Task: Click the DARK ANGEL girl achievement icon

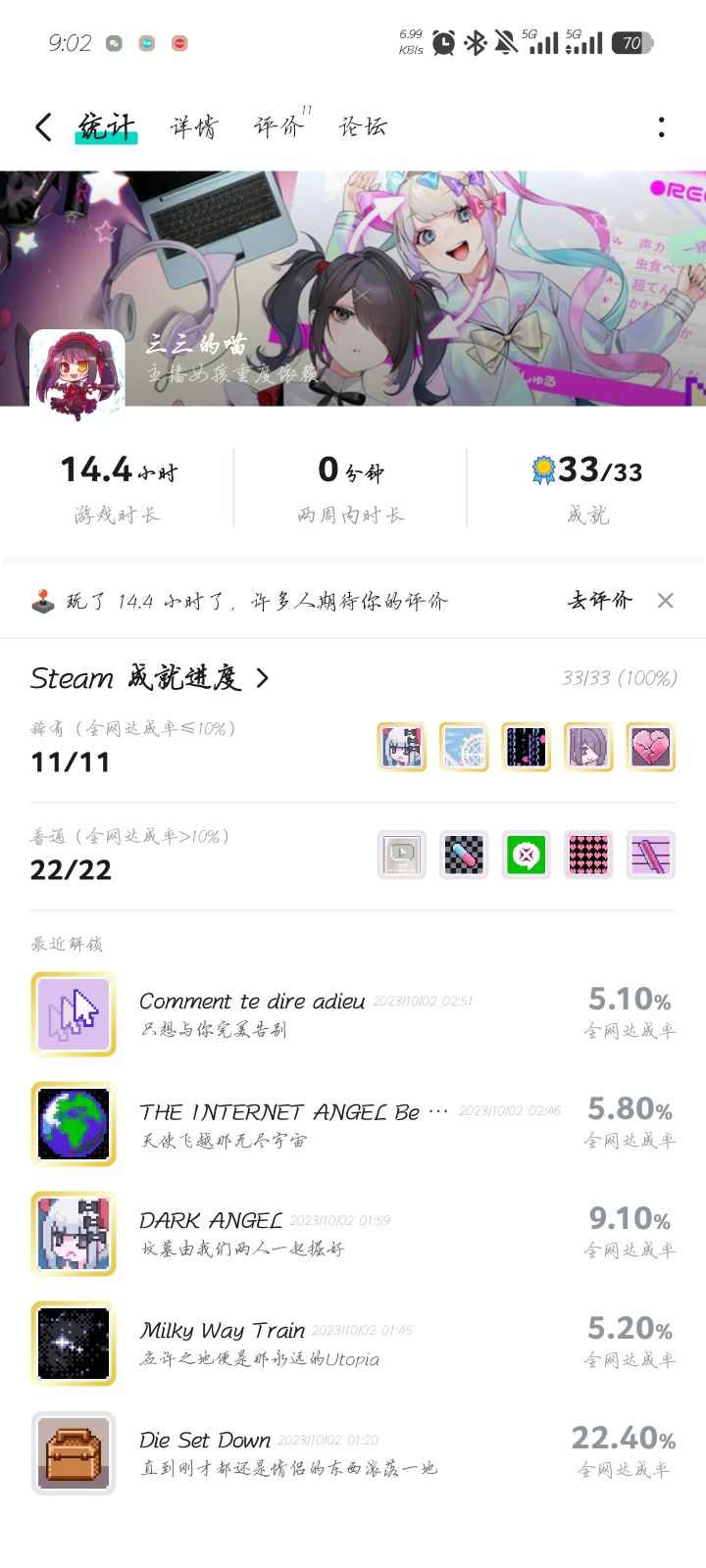Action: coord(74,1234)
